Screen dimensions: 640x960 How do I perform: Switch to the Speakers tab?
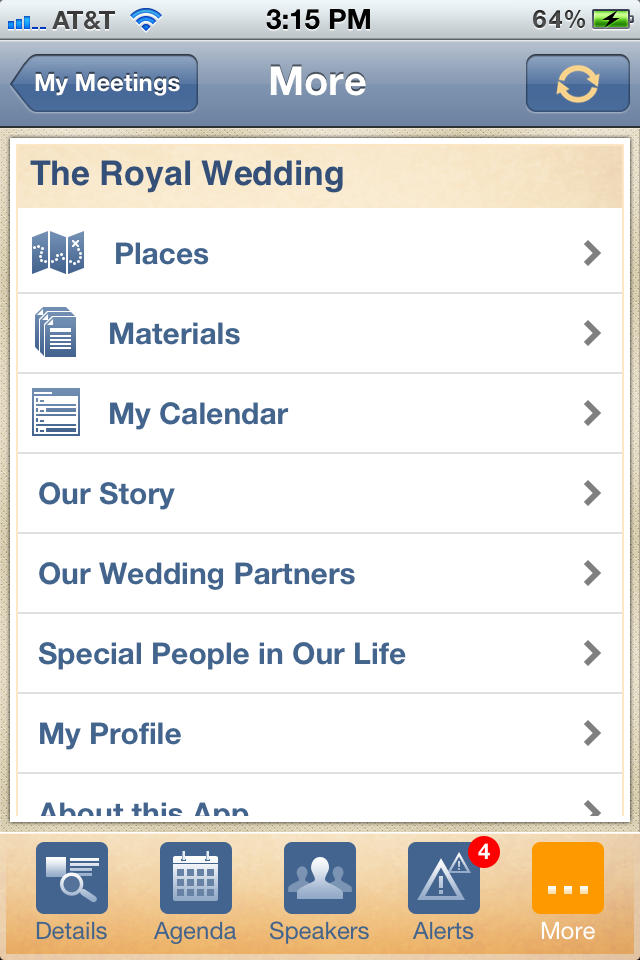pos(319,892)
